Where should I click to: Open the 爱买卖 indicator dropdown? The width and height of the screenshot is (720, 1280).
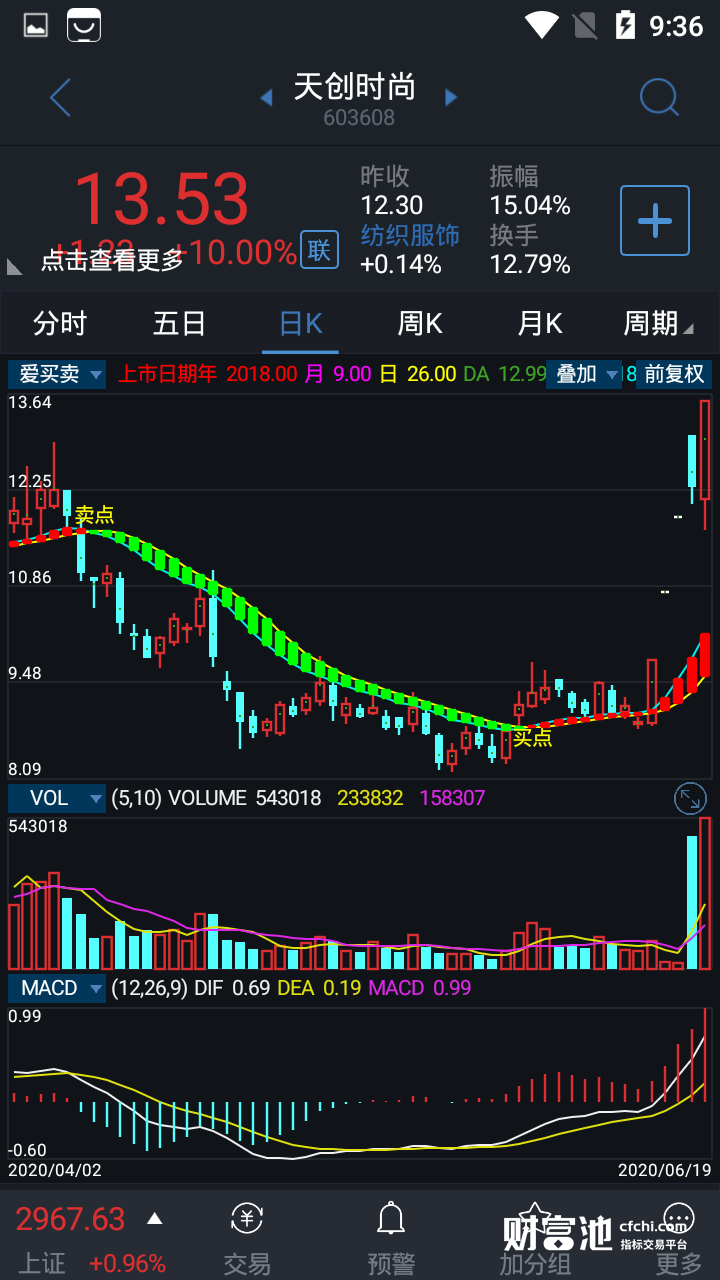[x=58, y=374]
